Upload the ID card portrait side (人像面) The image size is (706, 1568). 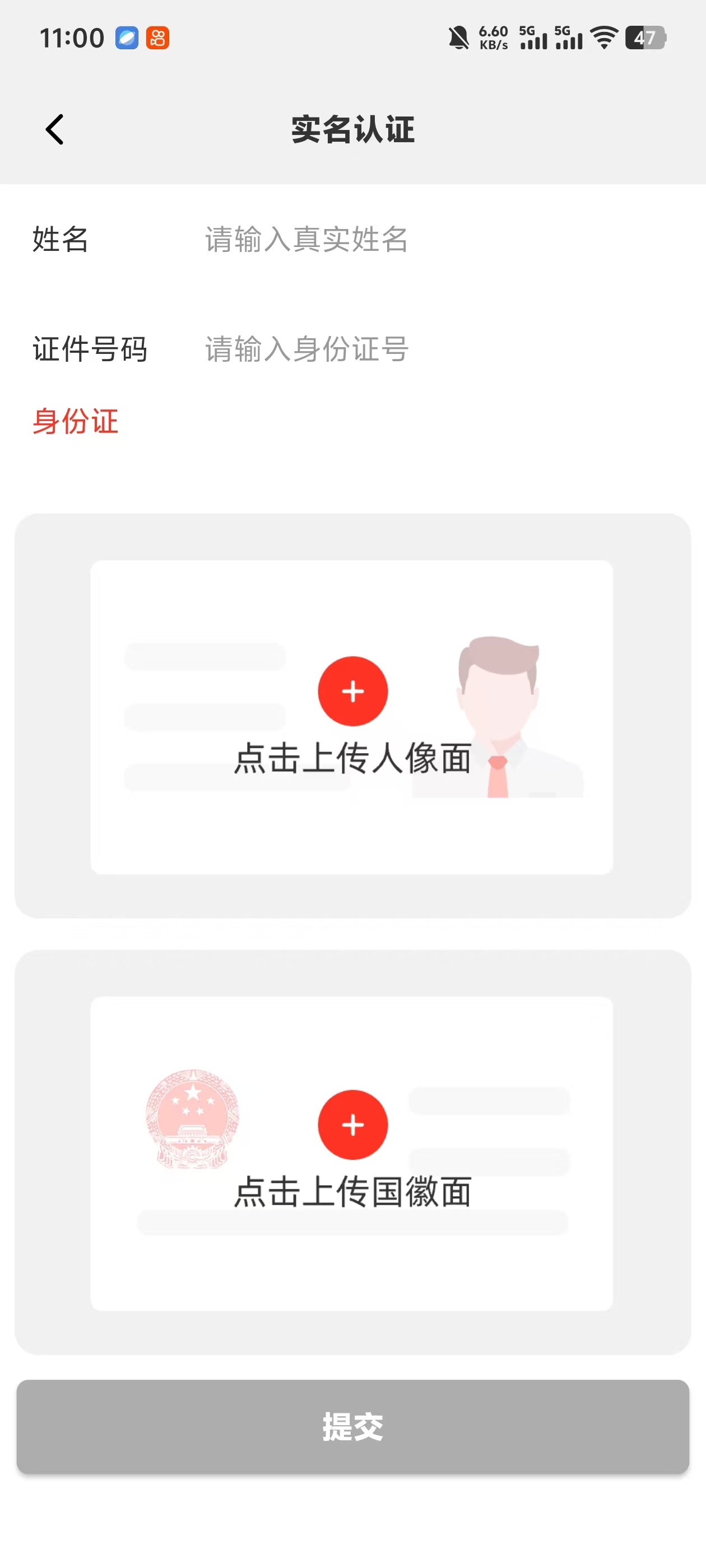[352, 692]
